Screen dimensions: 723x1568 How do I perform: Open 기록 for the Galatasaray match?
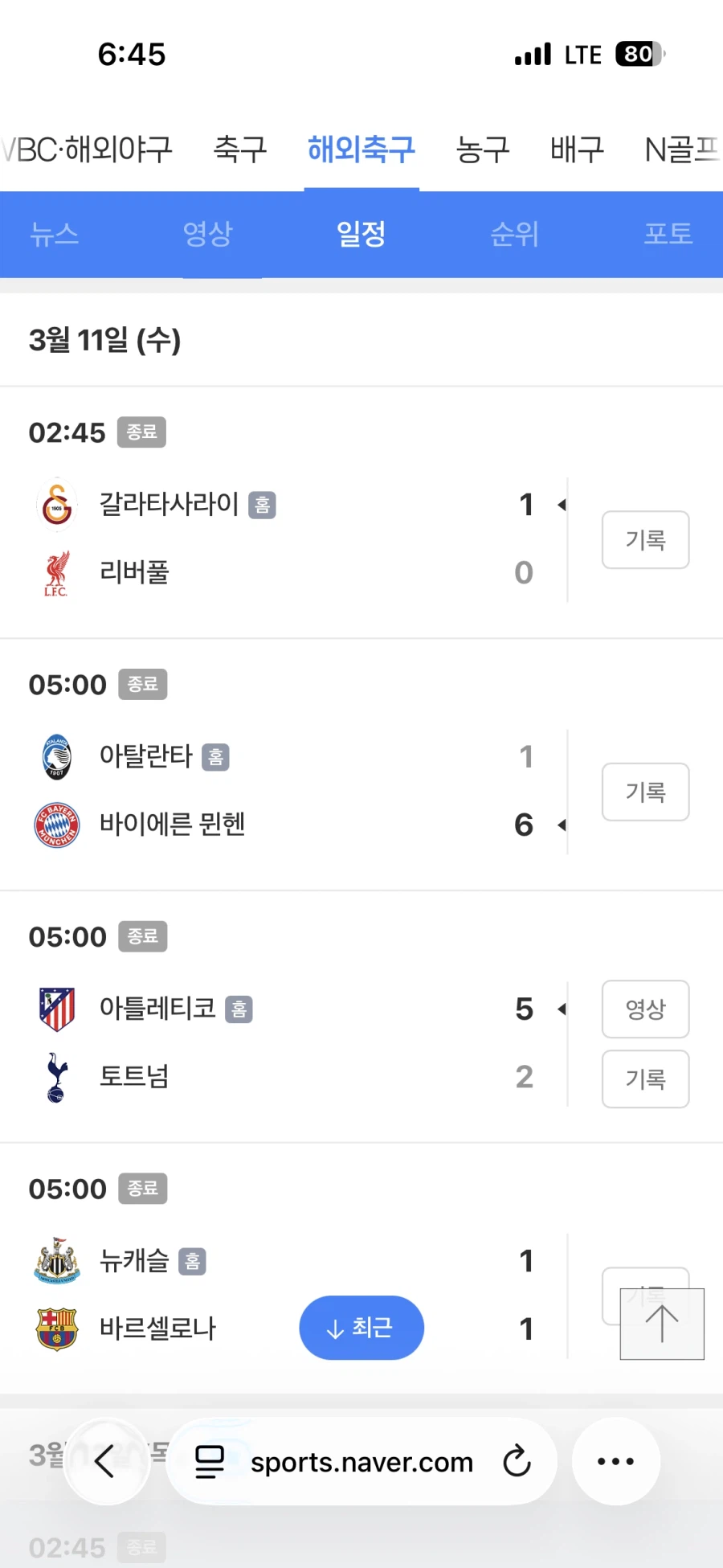[645, 540]
